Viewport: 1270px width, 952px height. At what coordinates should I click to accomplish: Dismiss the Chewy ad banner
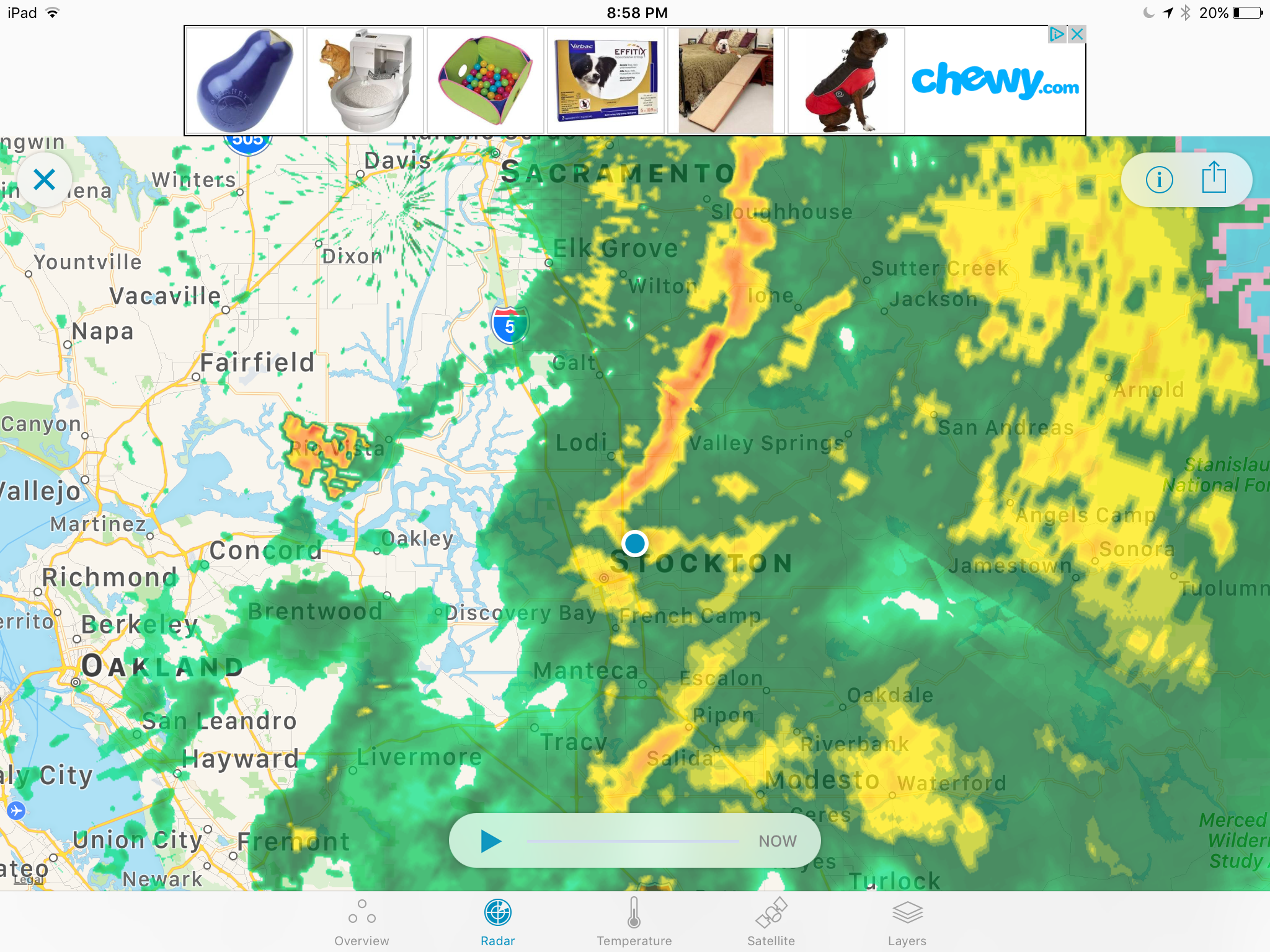click(1078, 34)
